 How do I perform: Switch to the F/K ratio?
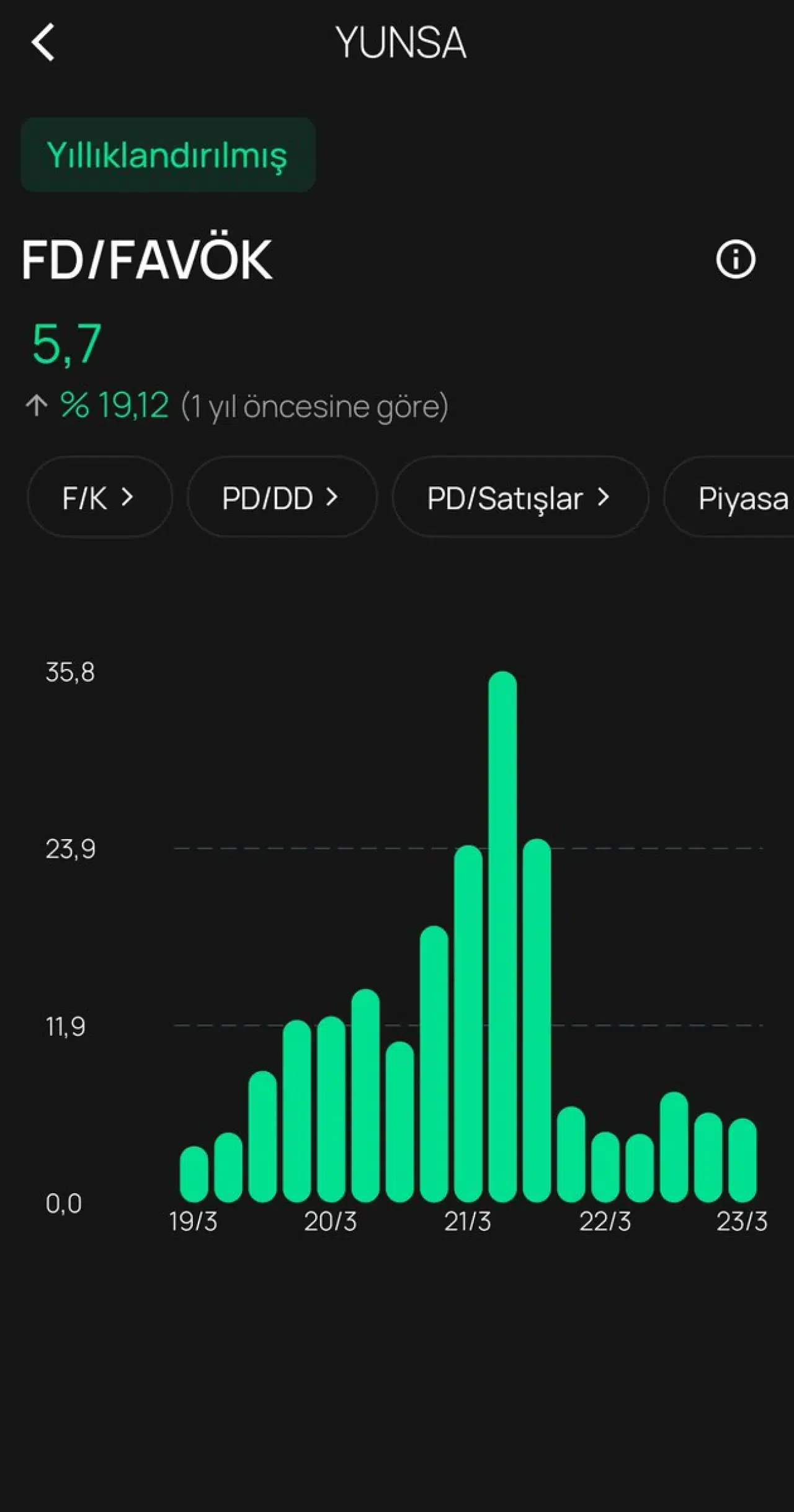coord(99,497)
